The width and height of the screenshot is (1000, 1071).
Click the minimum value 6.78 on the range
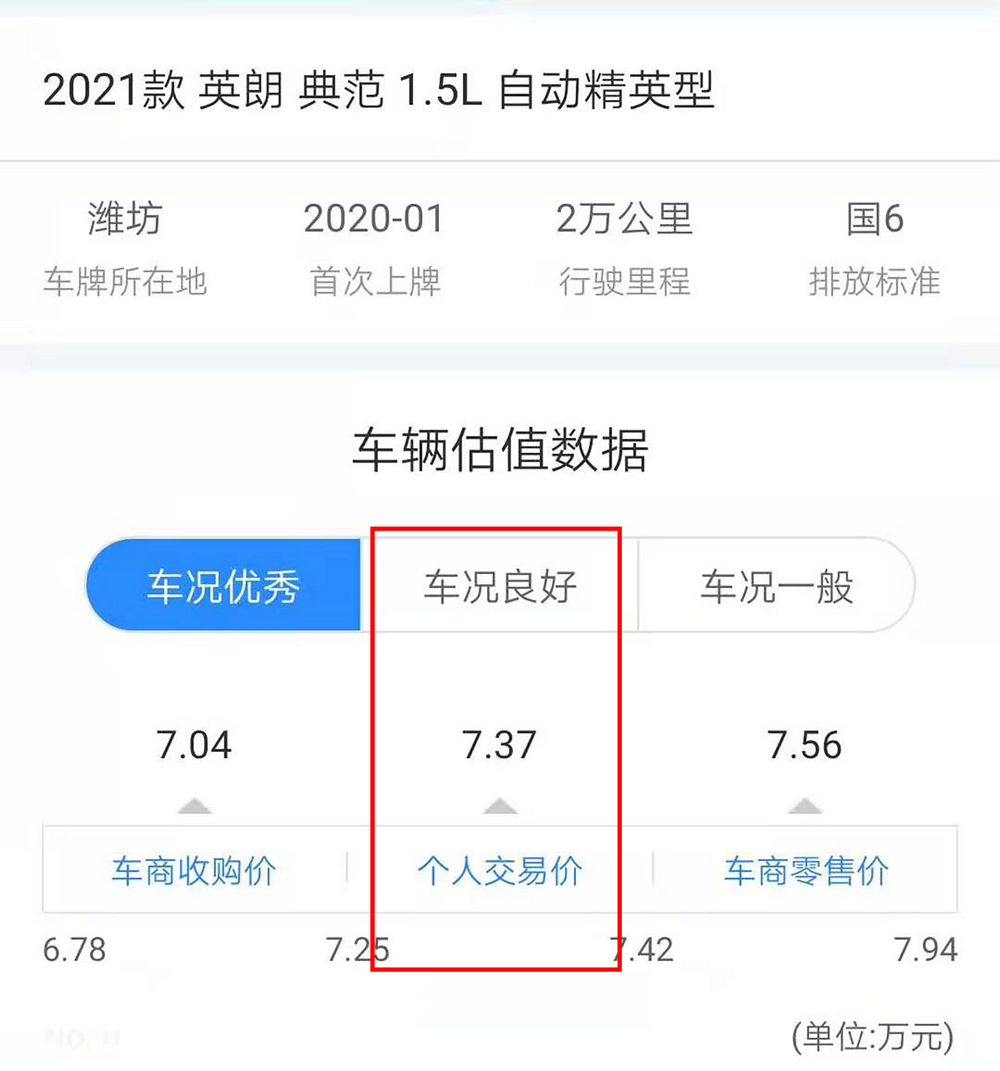pyautogui.click(x=74, y=949)
